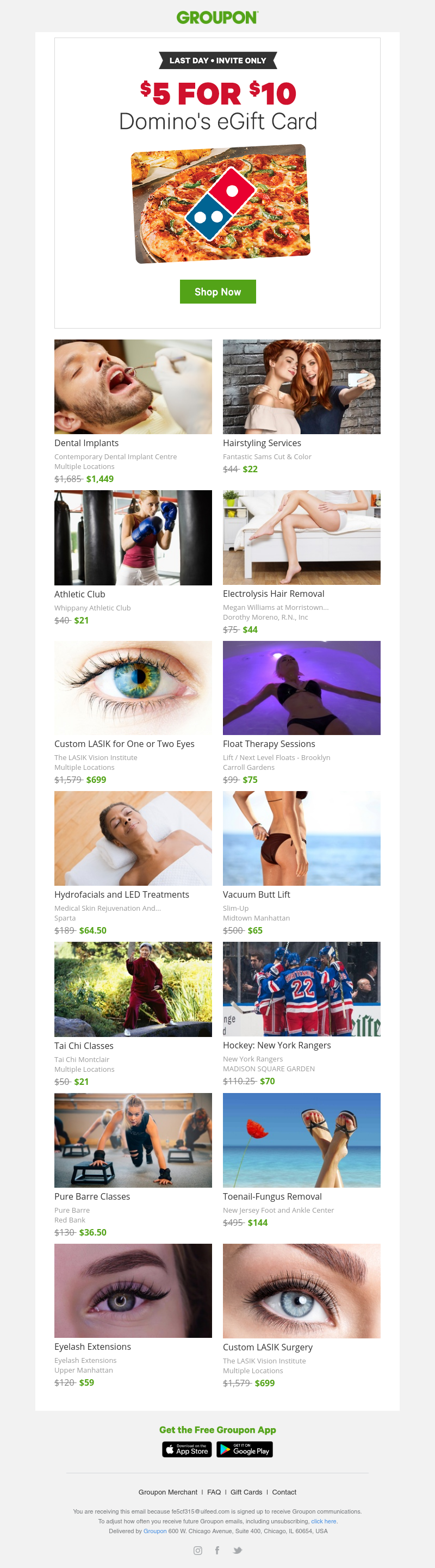435x1568 pixels.
Task: Get the app on Google Play
Action: [x=245, y=1449]
